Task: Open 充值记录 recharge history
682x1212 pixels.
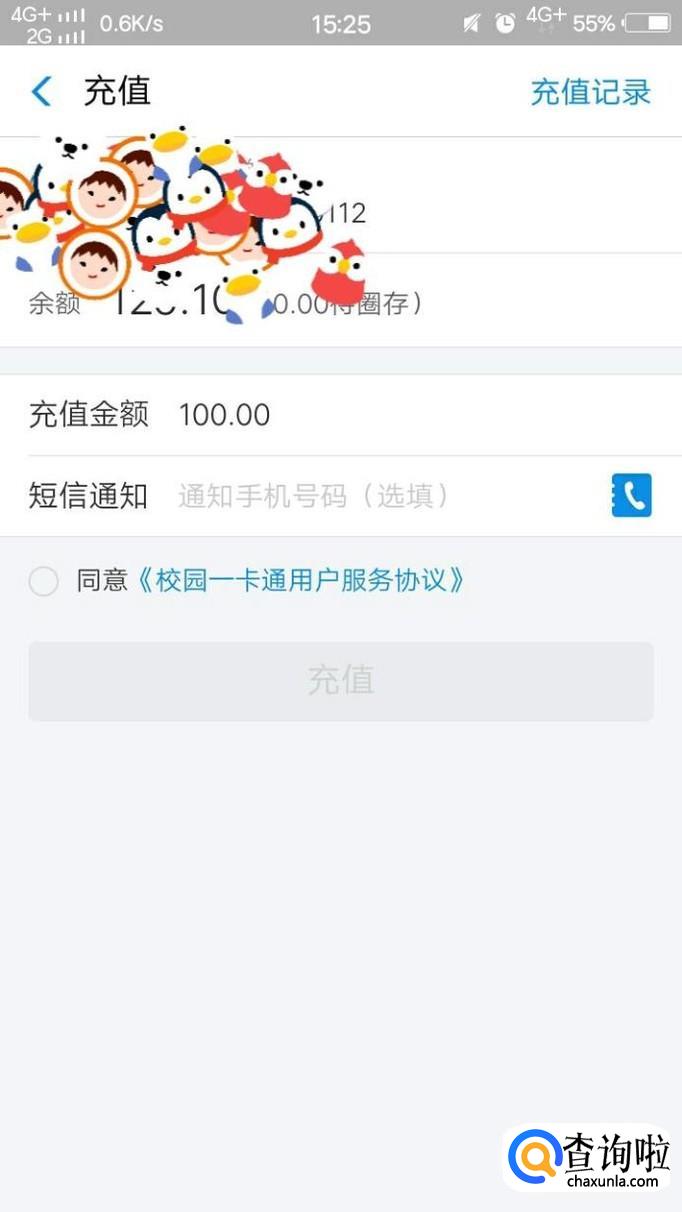Action: click(590, 92)
